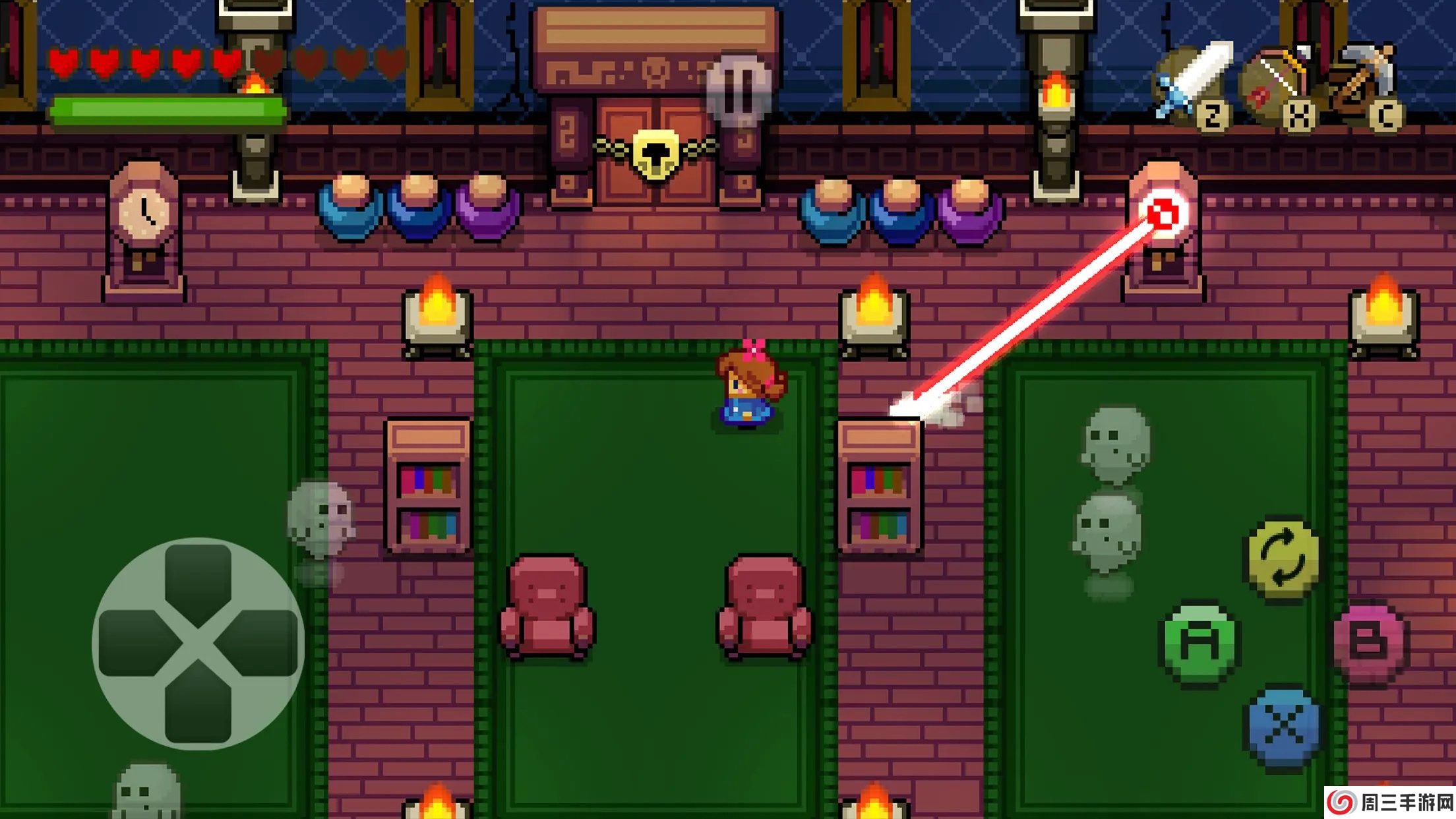Move left with the D-pad

pos(134,644)
